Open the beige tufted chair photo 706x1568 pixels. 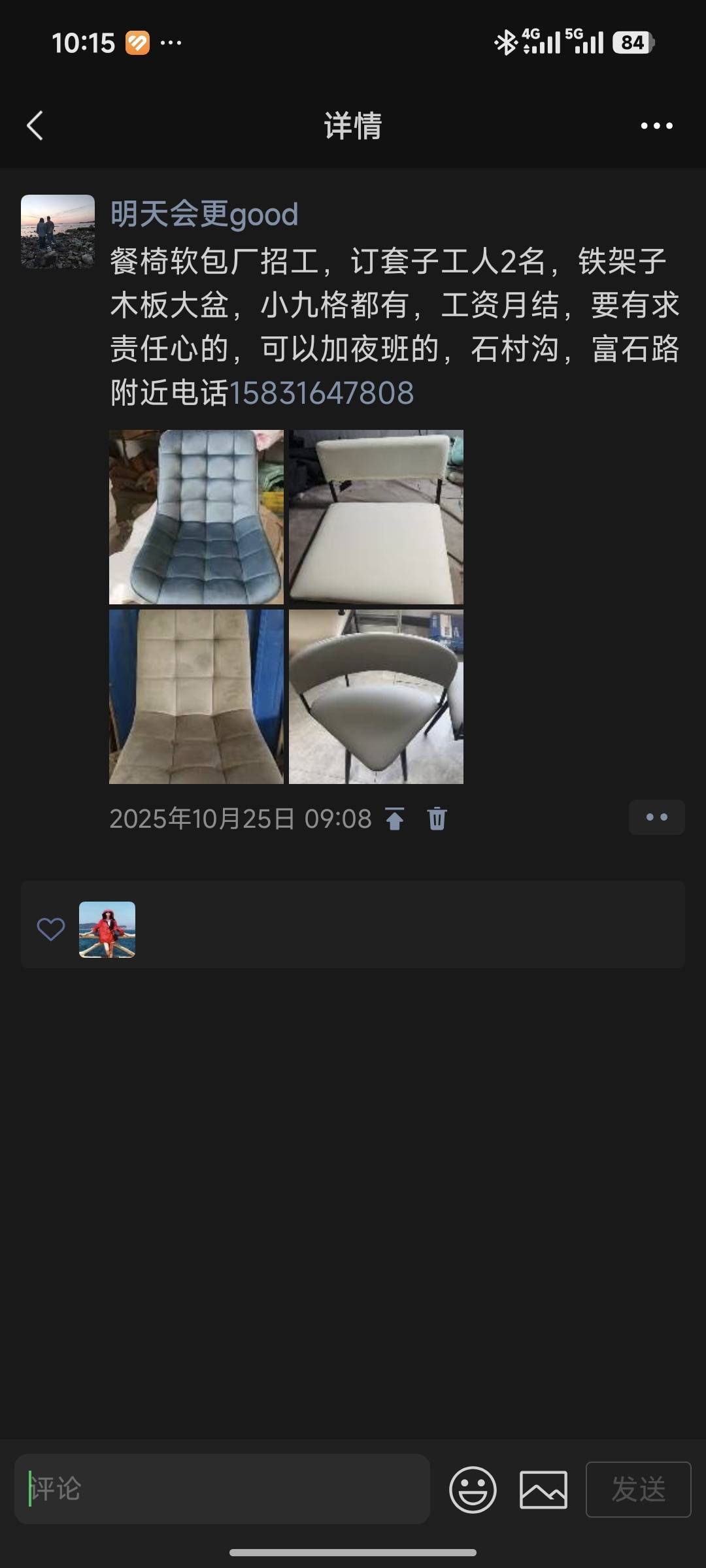196,696
